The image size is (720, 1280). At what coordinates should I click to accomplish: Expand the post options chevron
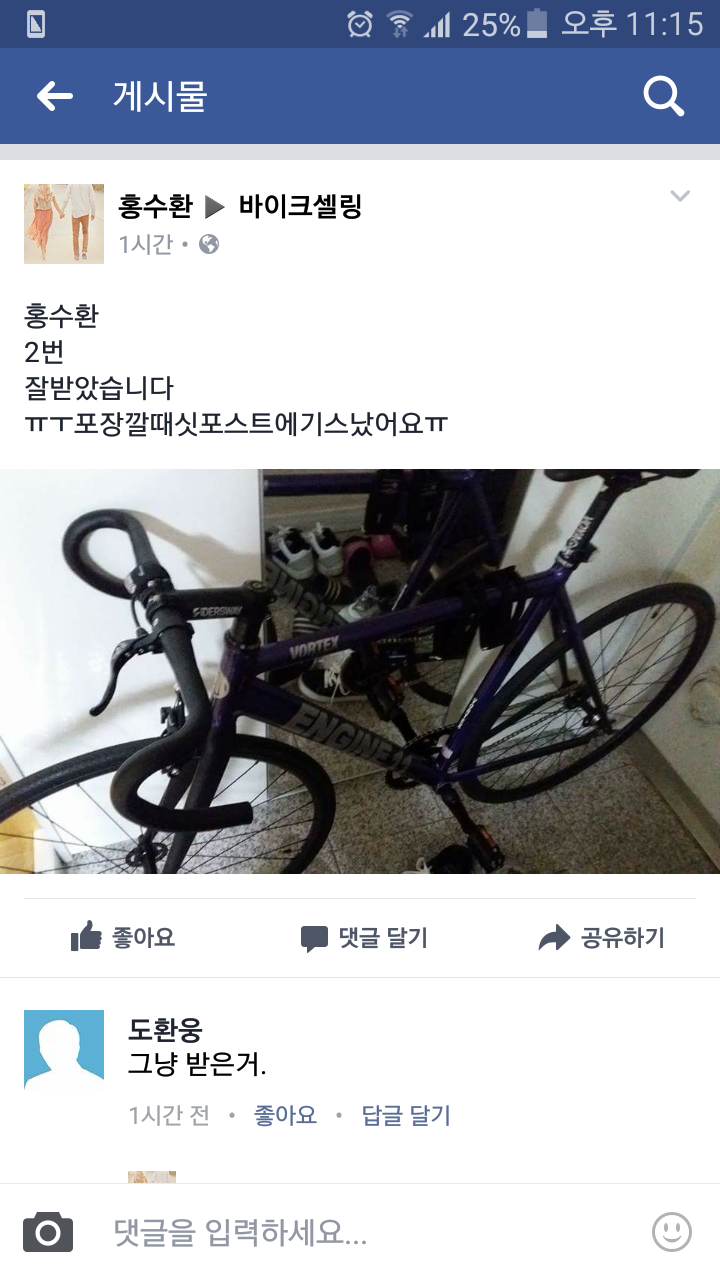pos(680,196)
